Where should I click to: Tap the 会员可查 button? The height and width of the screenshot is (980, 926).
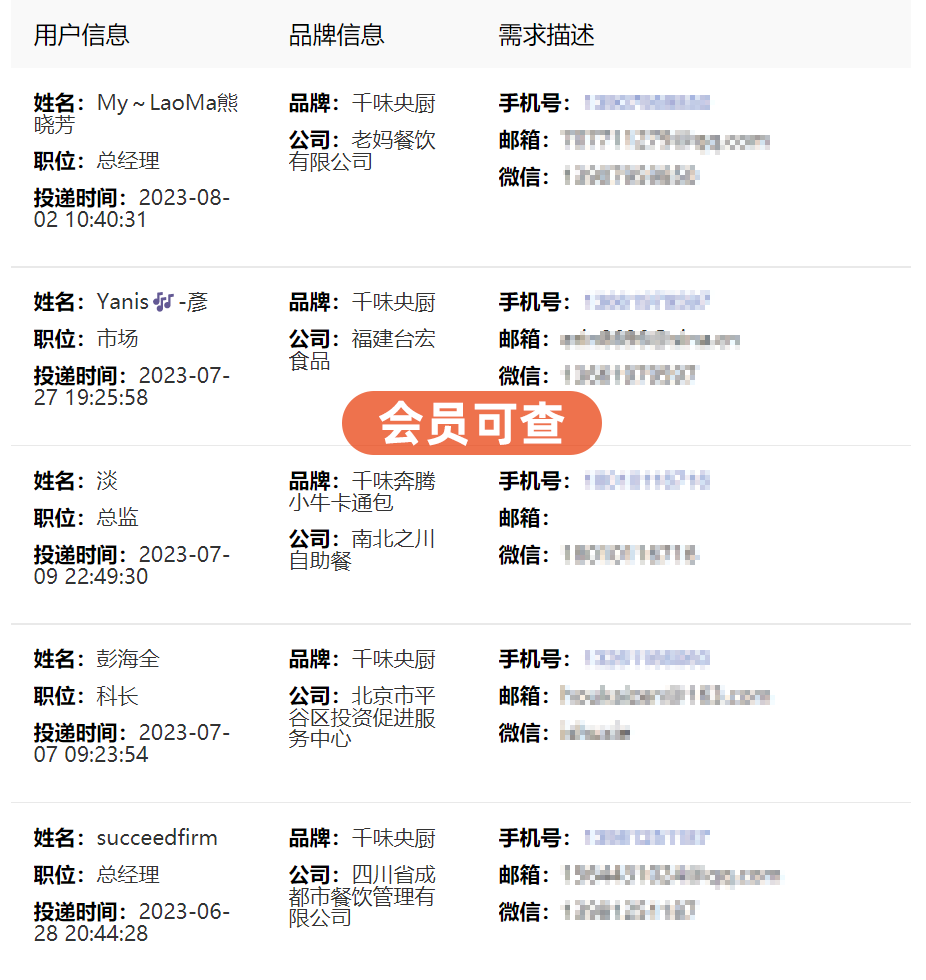coord(472,424)
